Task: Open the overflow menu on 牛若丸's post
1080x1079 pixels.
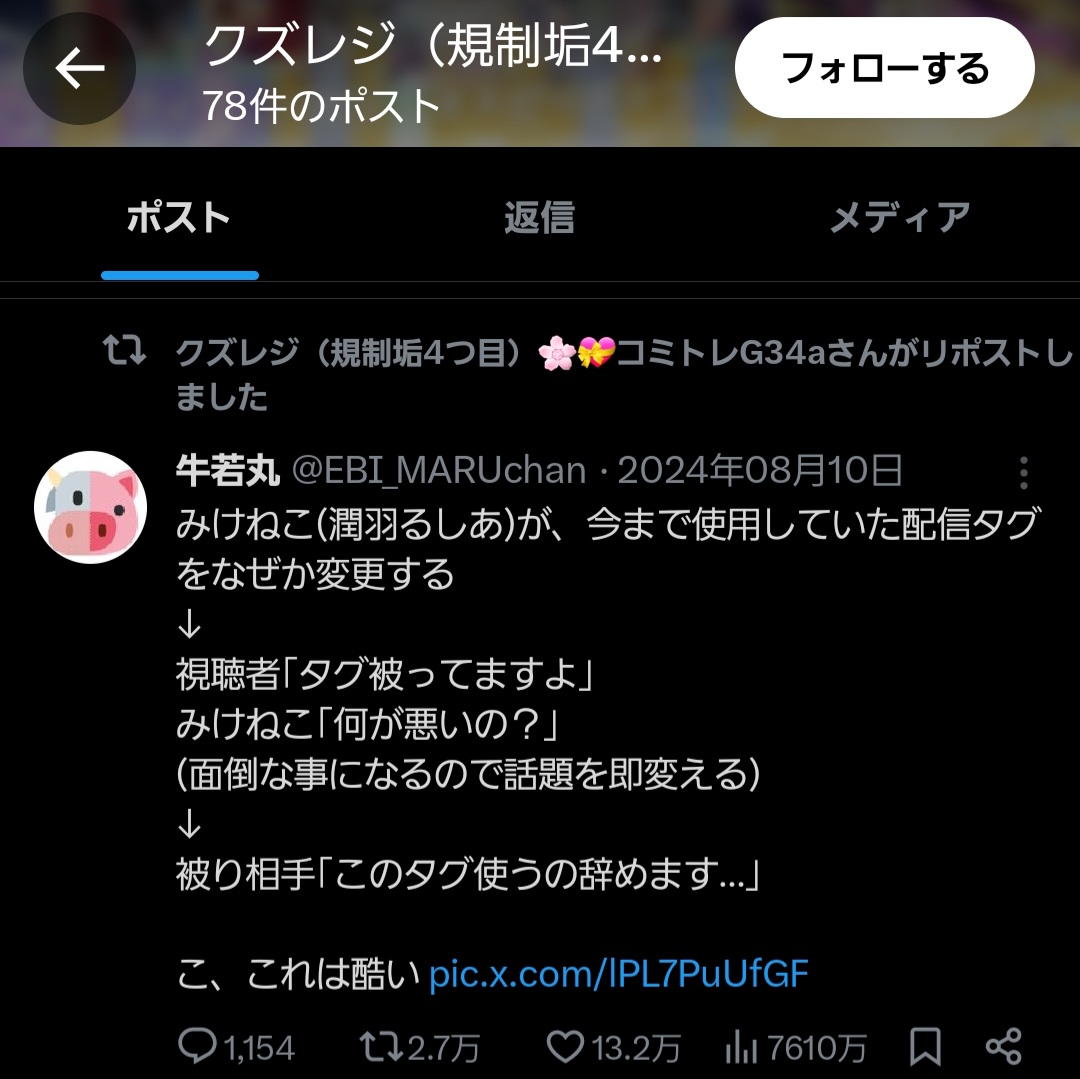Action: (x=1023, y=472)
